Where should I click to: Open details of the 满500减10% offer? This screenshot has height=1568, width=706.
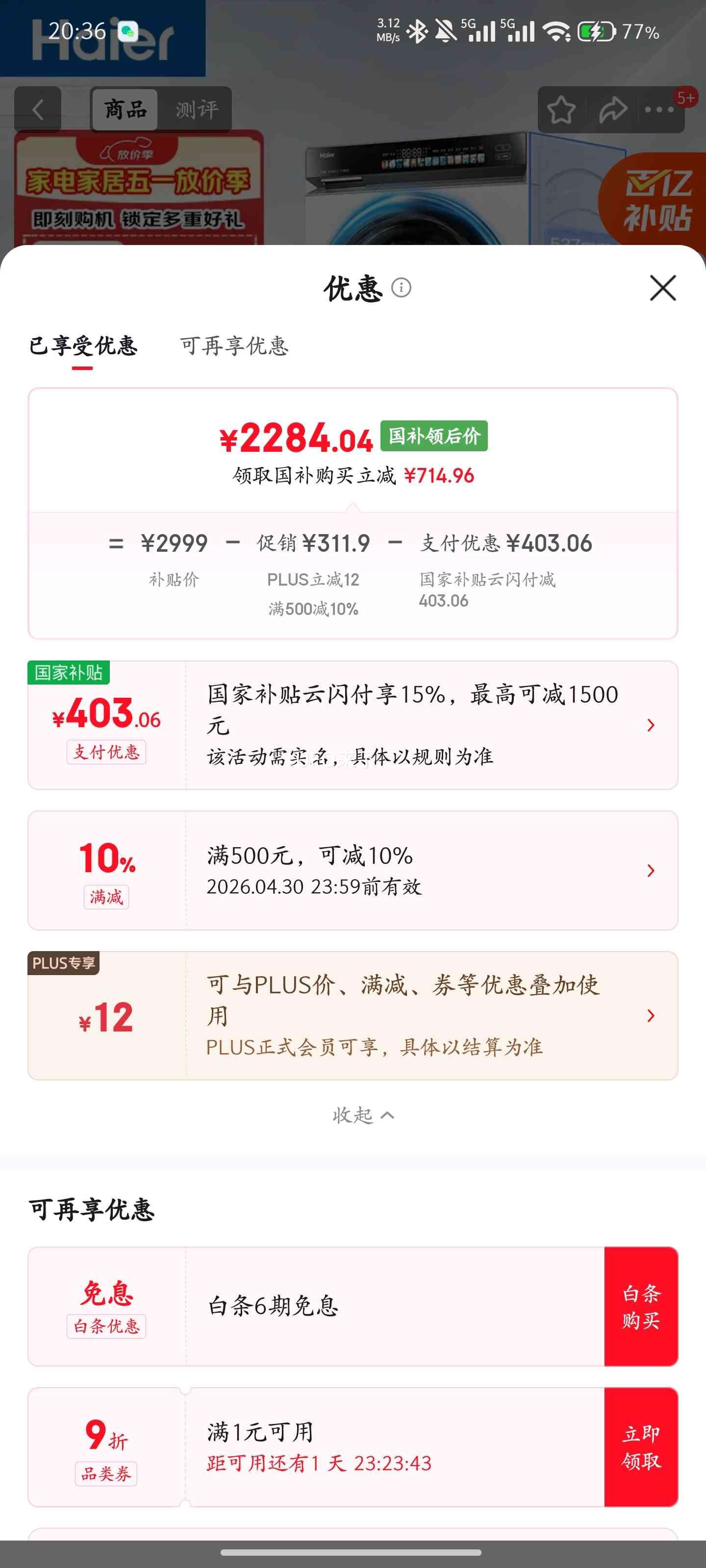[x=651, y=870]
